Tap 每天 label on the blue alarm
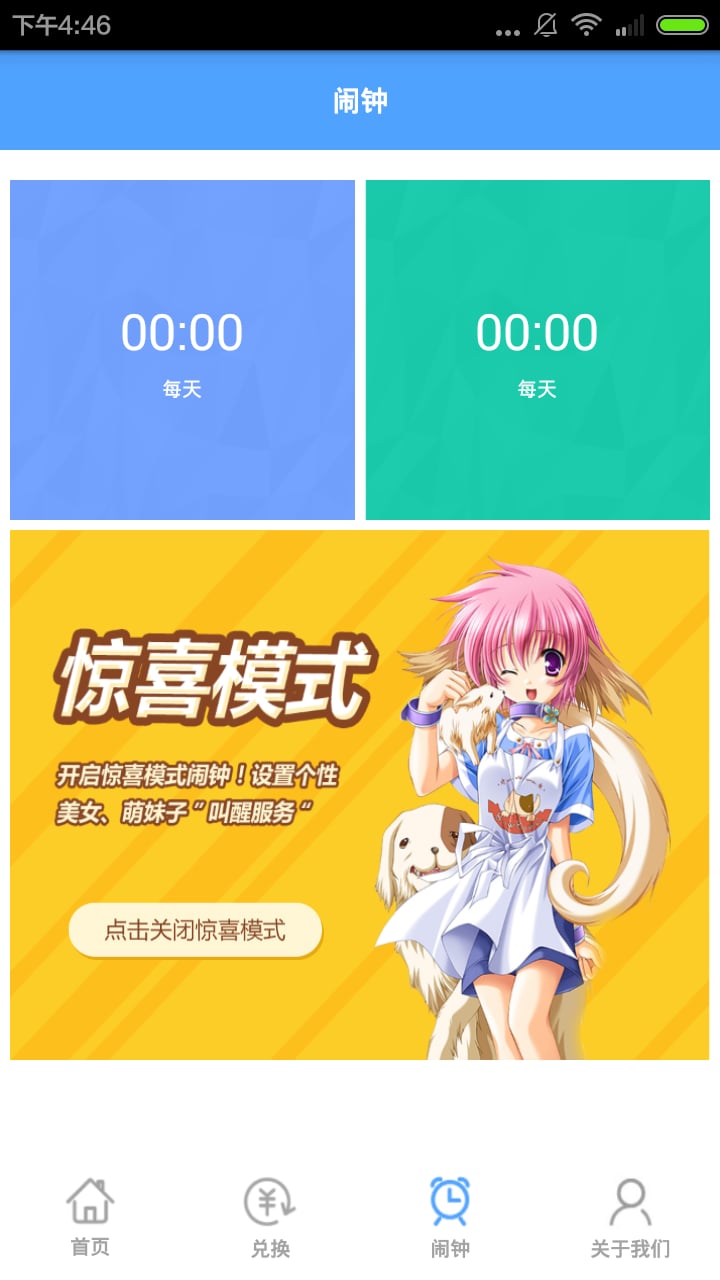 (181, 390)
